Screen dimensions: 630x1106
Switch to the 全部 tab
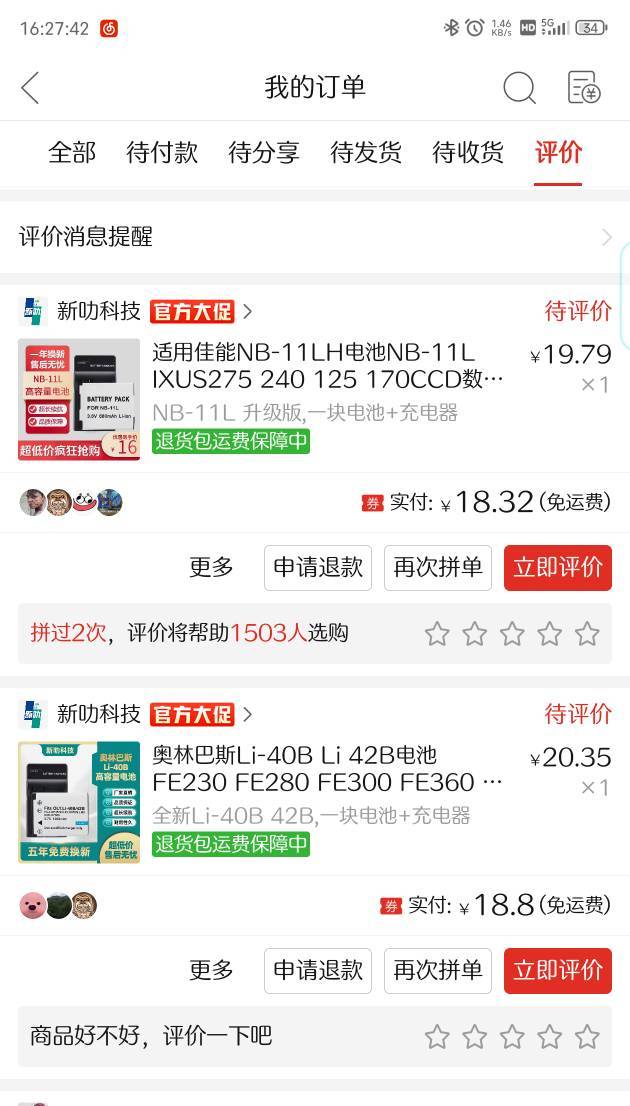tap(71, 152)
